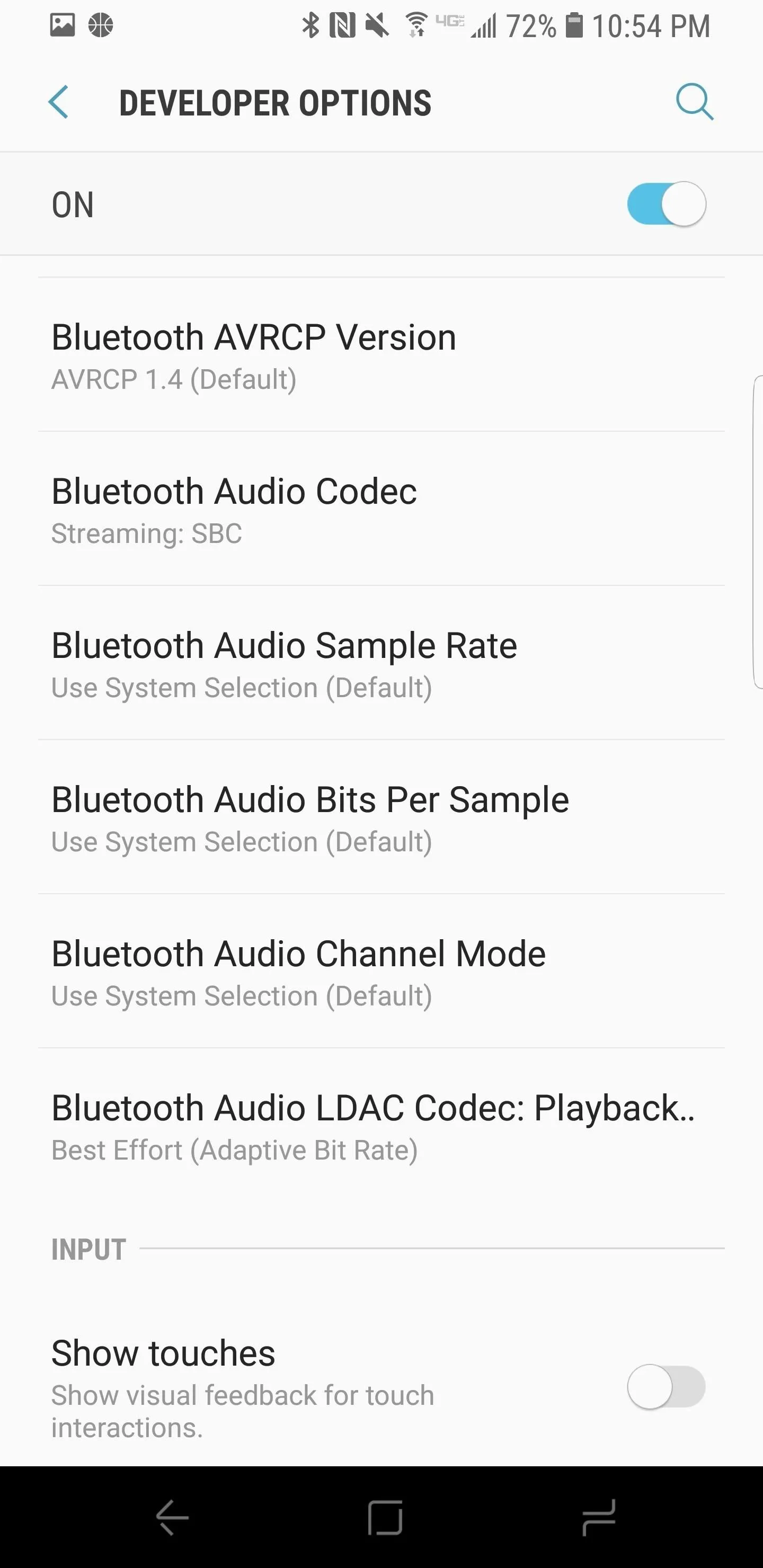Open recent apps from navigation bar
The width and height of the screenshot is (763, 1568).
click(598, 1517)
